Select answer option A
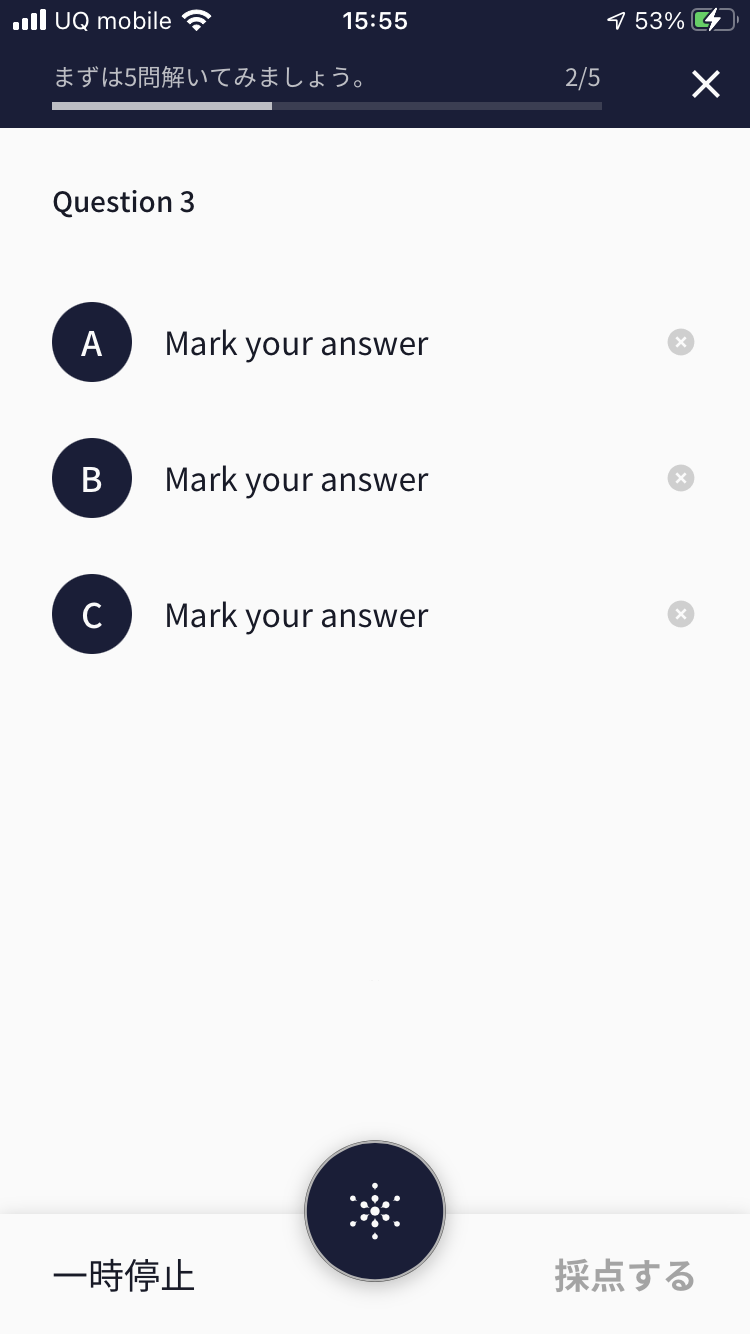750x1334 pixels. (x=92, y=342)
